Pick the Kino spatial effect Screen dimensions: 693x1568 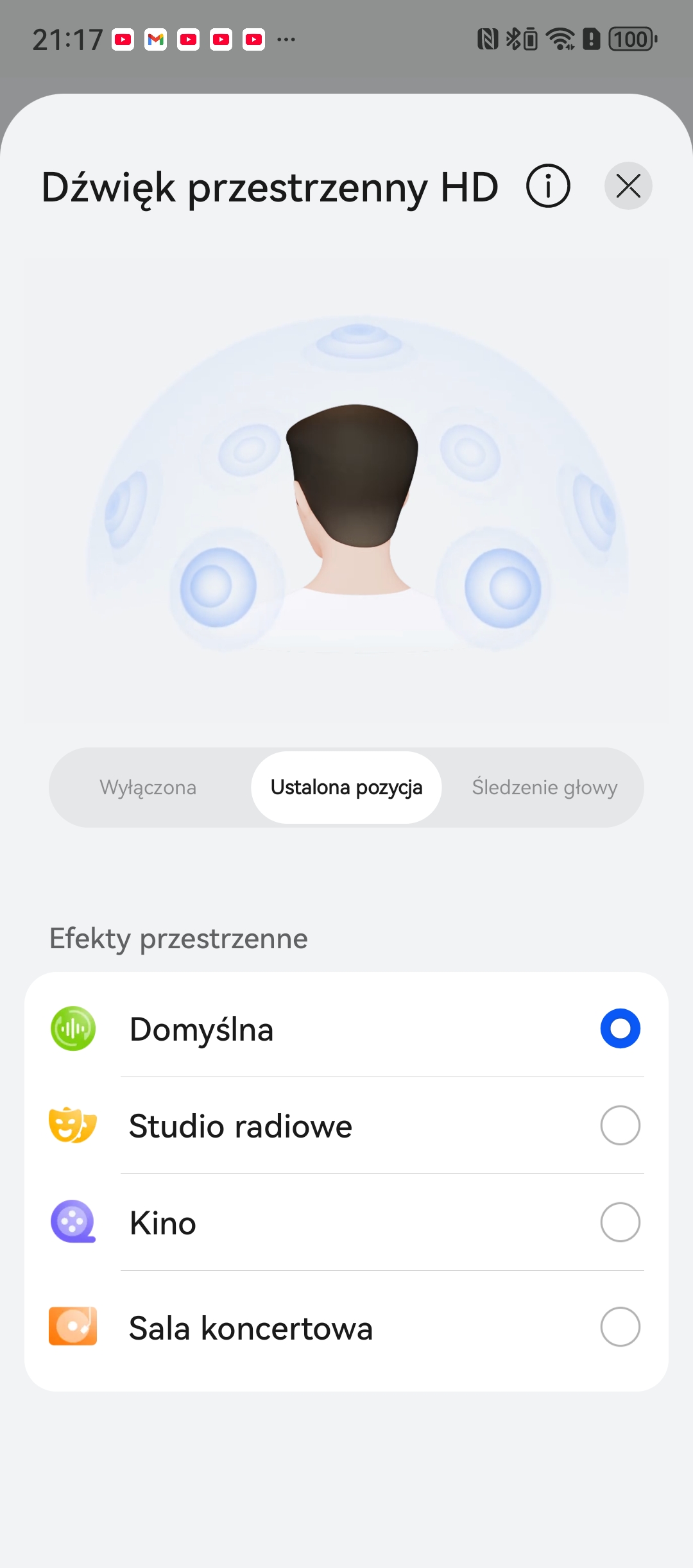619,1222
